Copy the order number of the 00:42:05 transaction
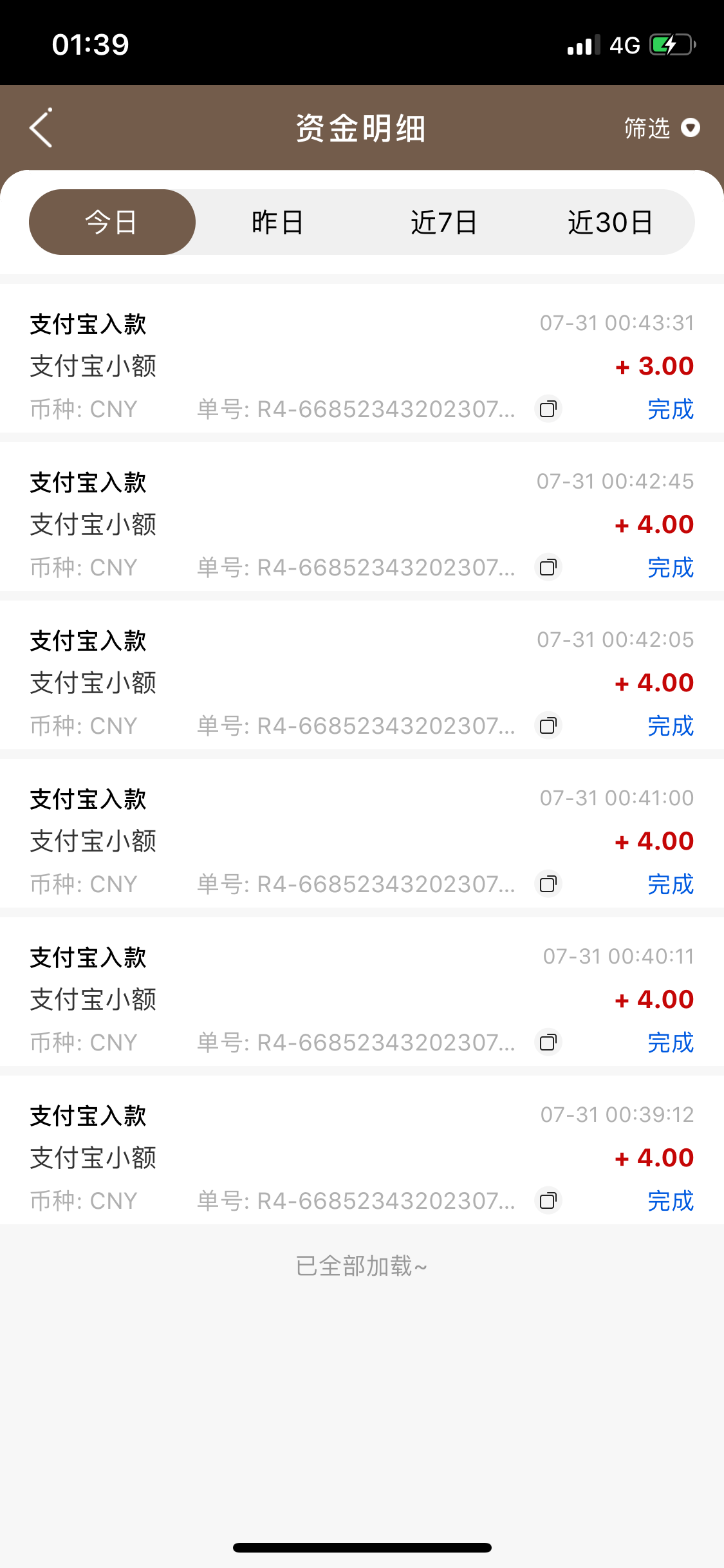This screenshot has height=1568, width=724. 548,725
